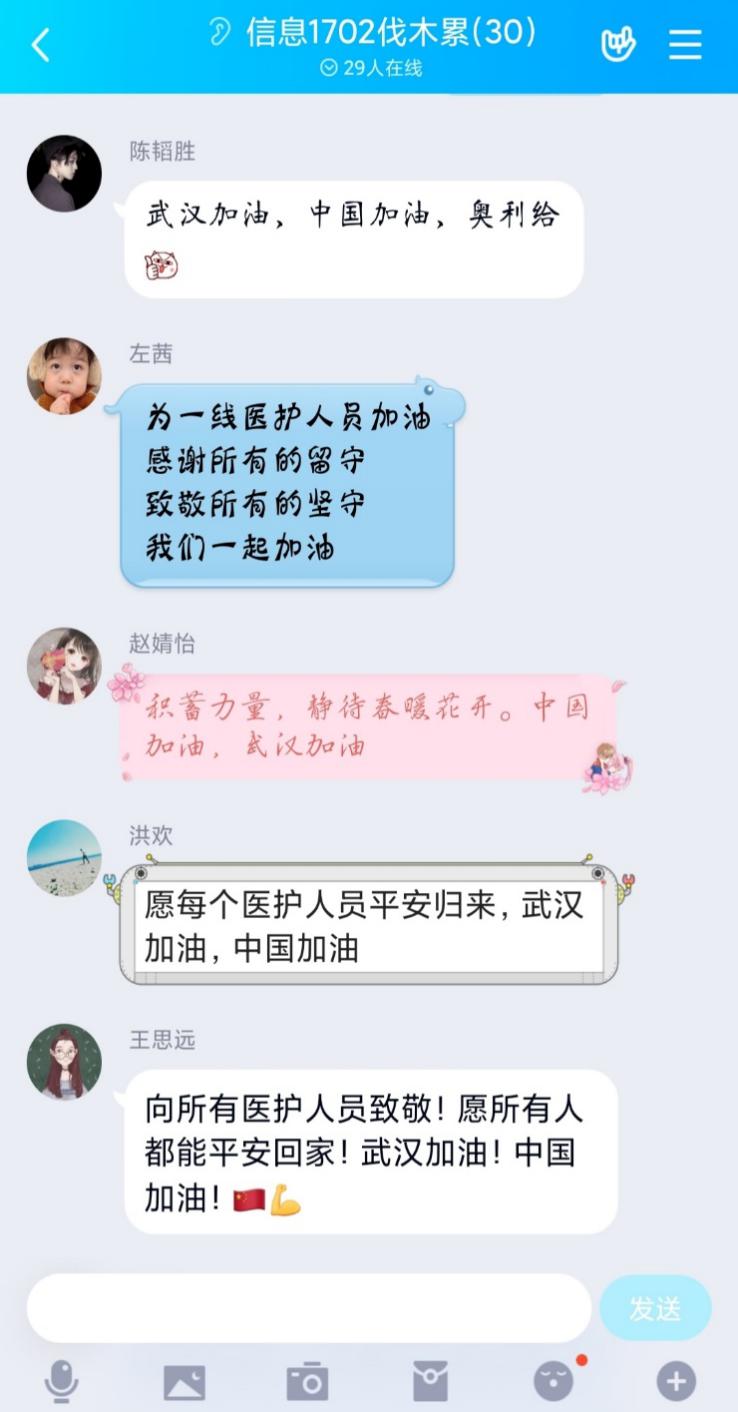Send a red packet
The width and height of the screenshot is (738, 1412).
430,1382
